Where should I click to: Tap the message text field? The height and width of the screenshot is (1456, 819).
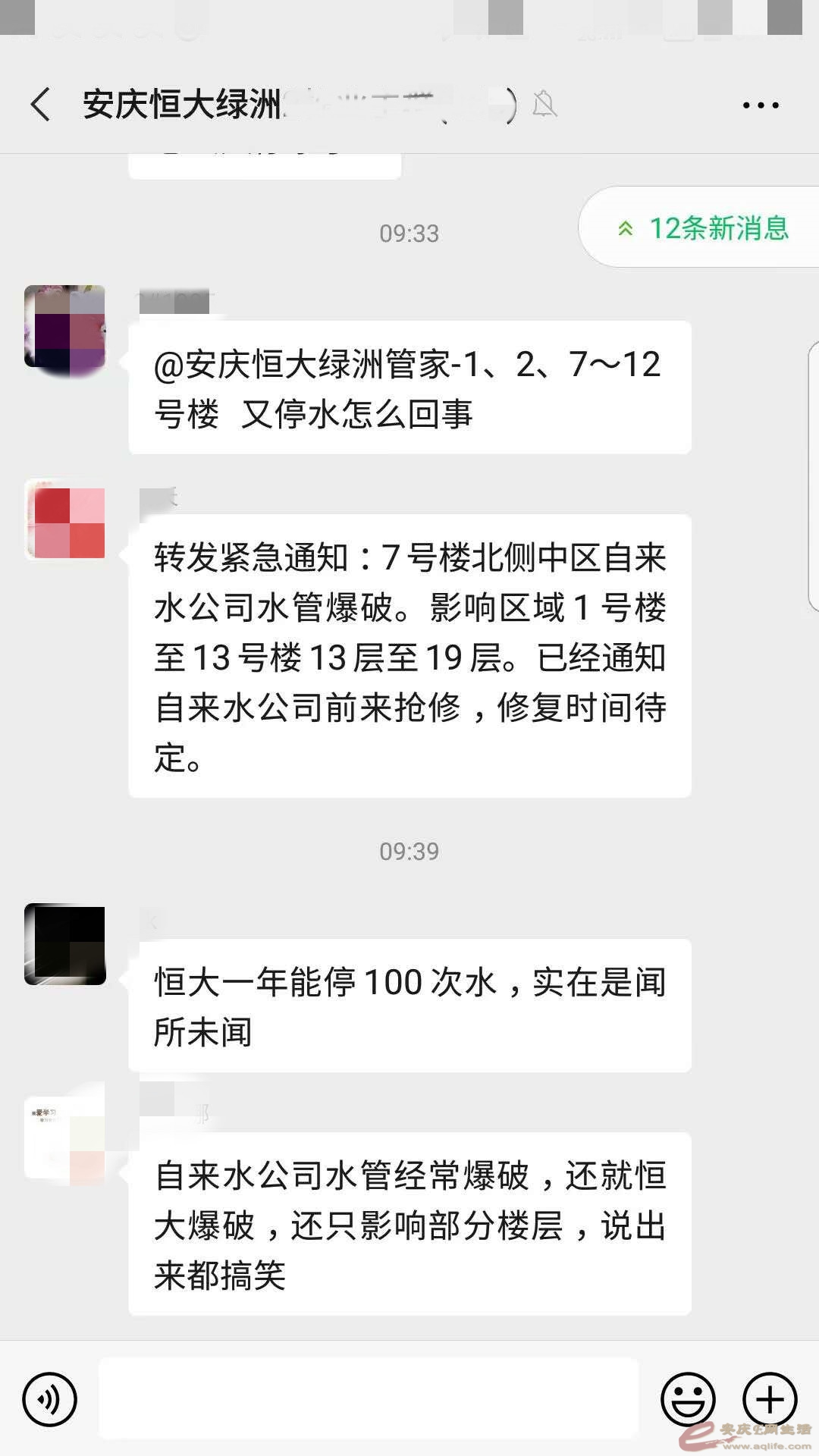(369, 1398)
